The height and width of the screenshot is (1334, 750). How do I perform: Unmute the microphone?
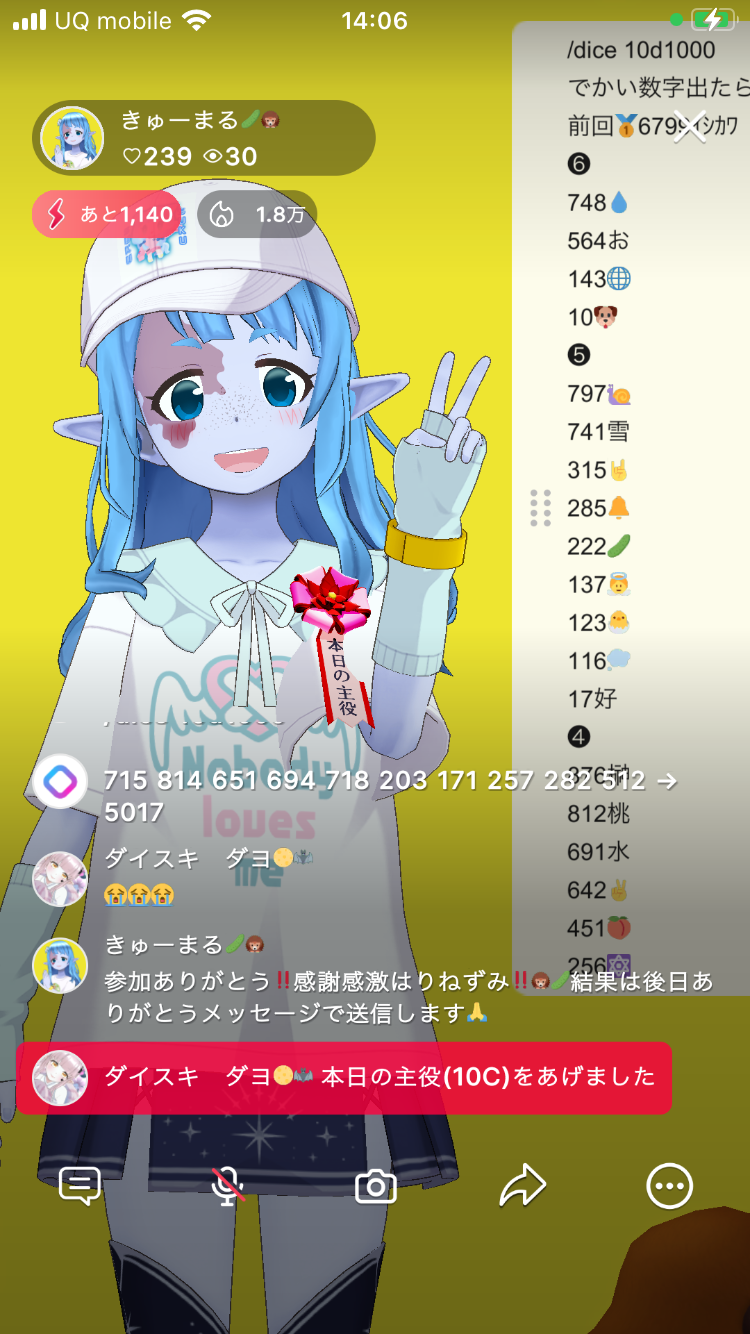(228, 1186)
